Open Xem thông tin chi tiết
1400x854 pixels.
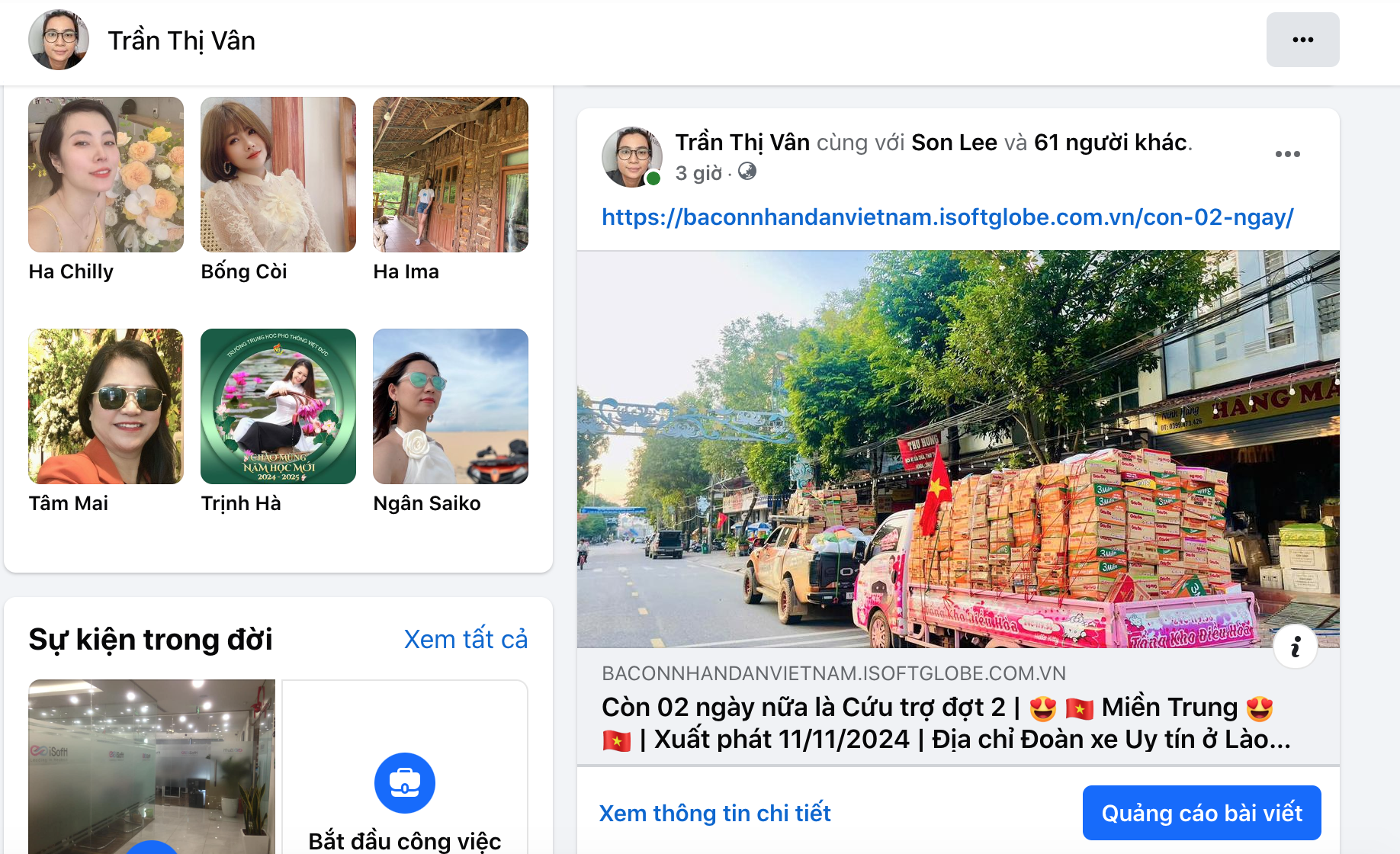pyautogui.click(x=714, y=813)
